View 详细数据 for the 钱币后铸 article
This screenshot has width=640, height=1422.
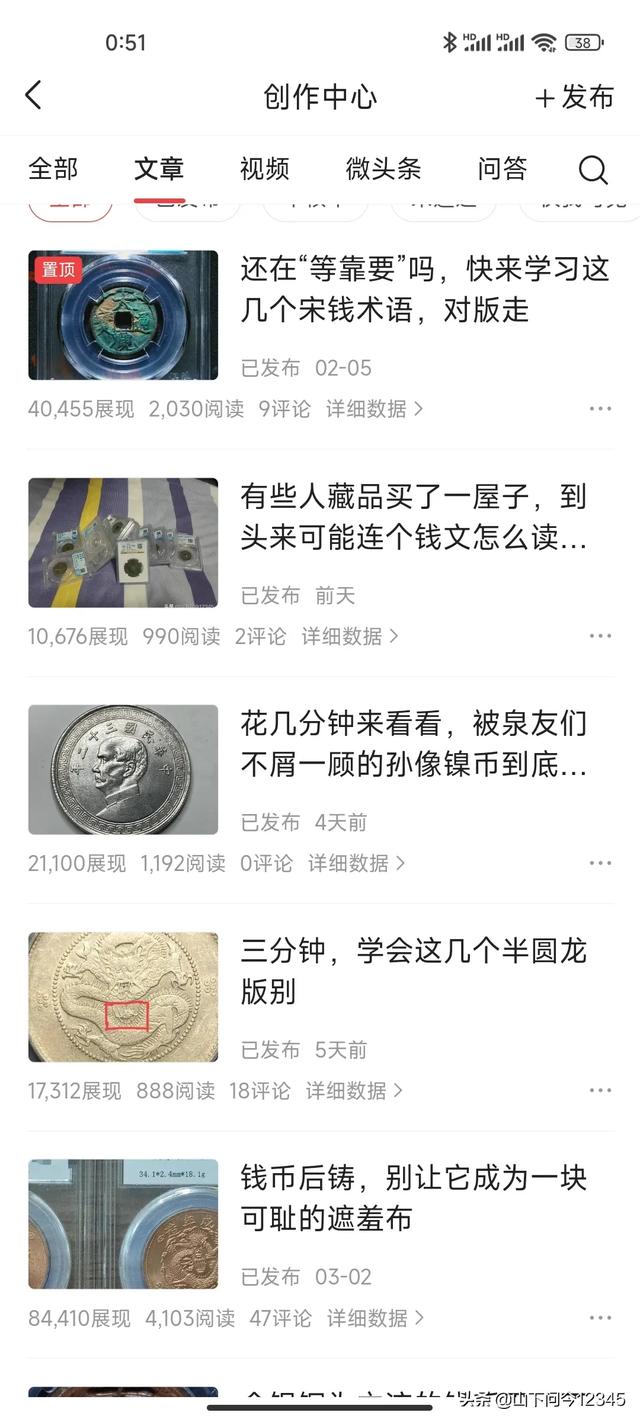pyautogui.click(x=376, y=1318)
